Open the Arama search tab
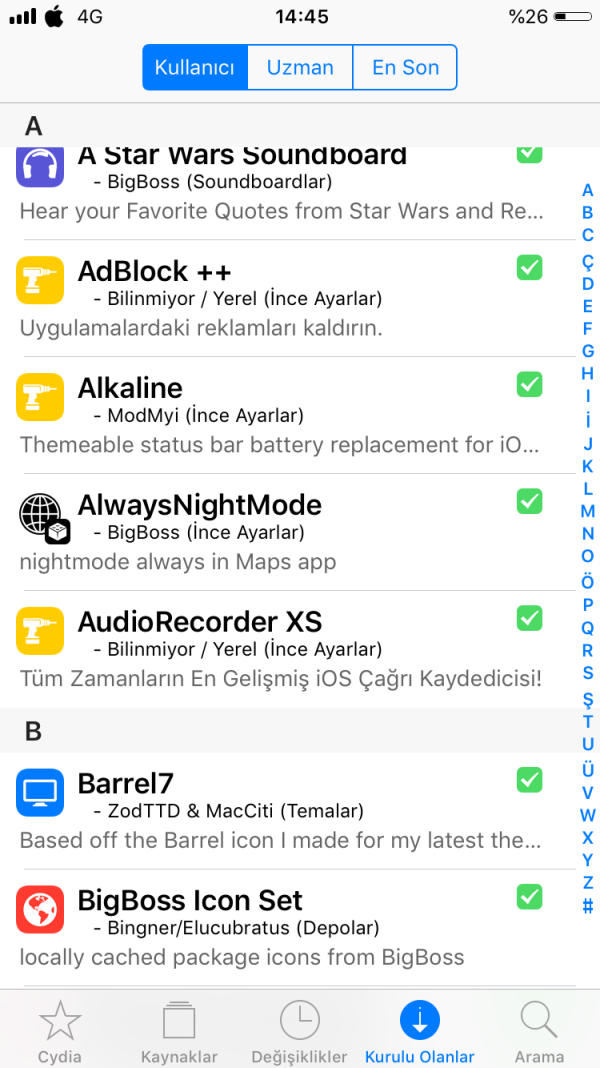Viewport: 600px width, 1068px height. [539, 1032]
